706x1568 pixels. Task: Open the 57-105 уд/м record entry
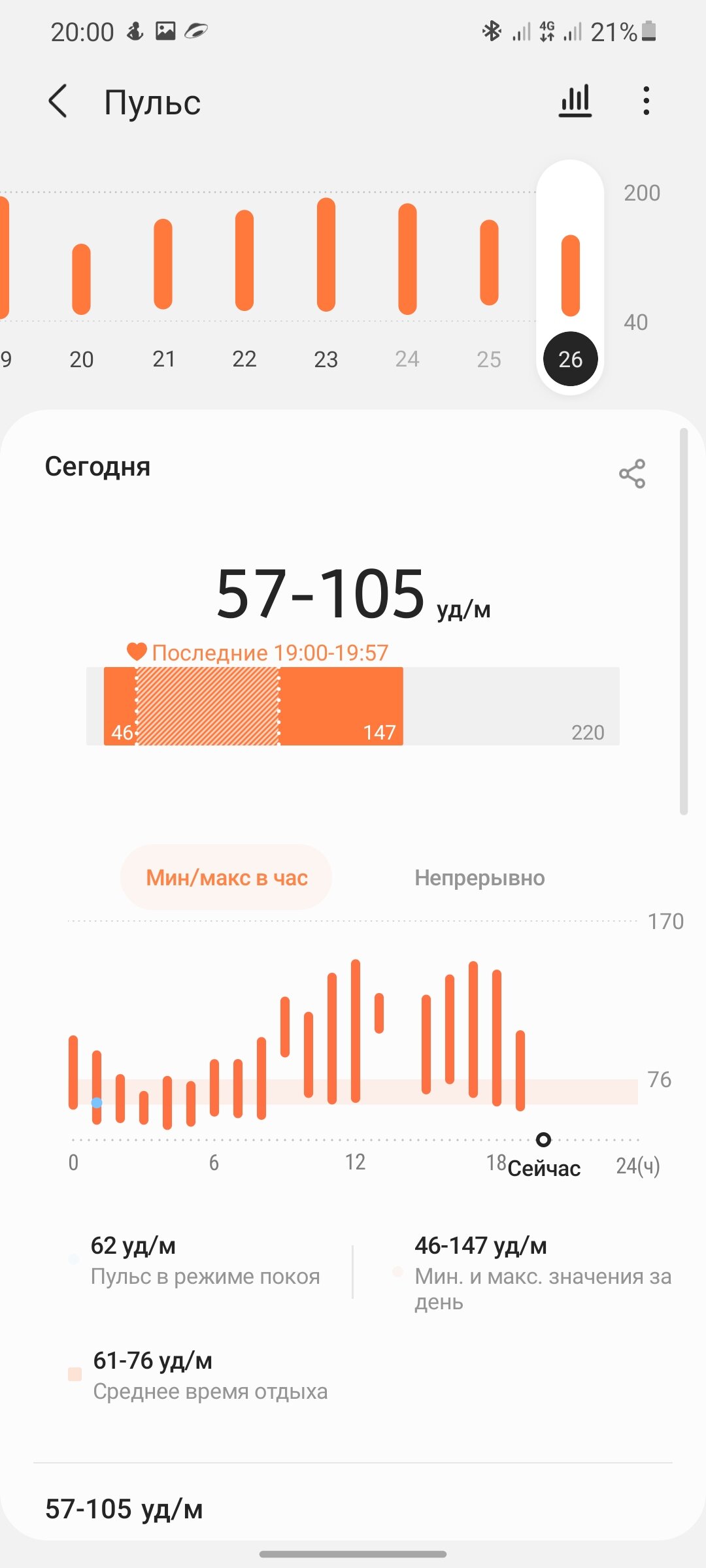click(353, 1509)
